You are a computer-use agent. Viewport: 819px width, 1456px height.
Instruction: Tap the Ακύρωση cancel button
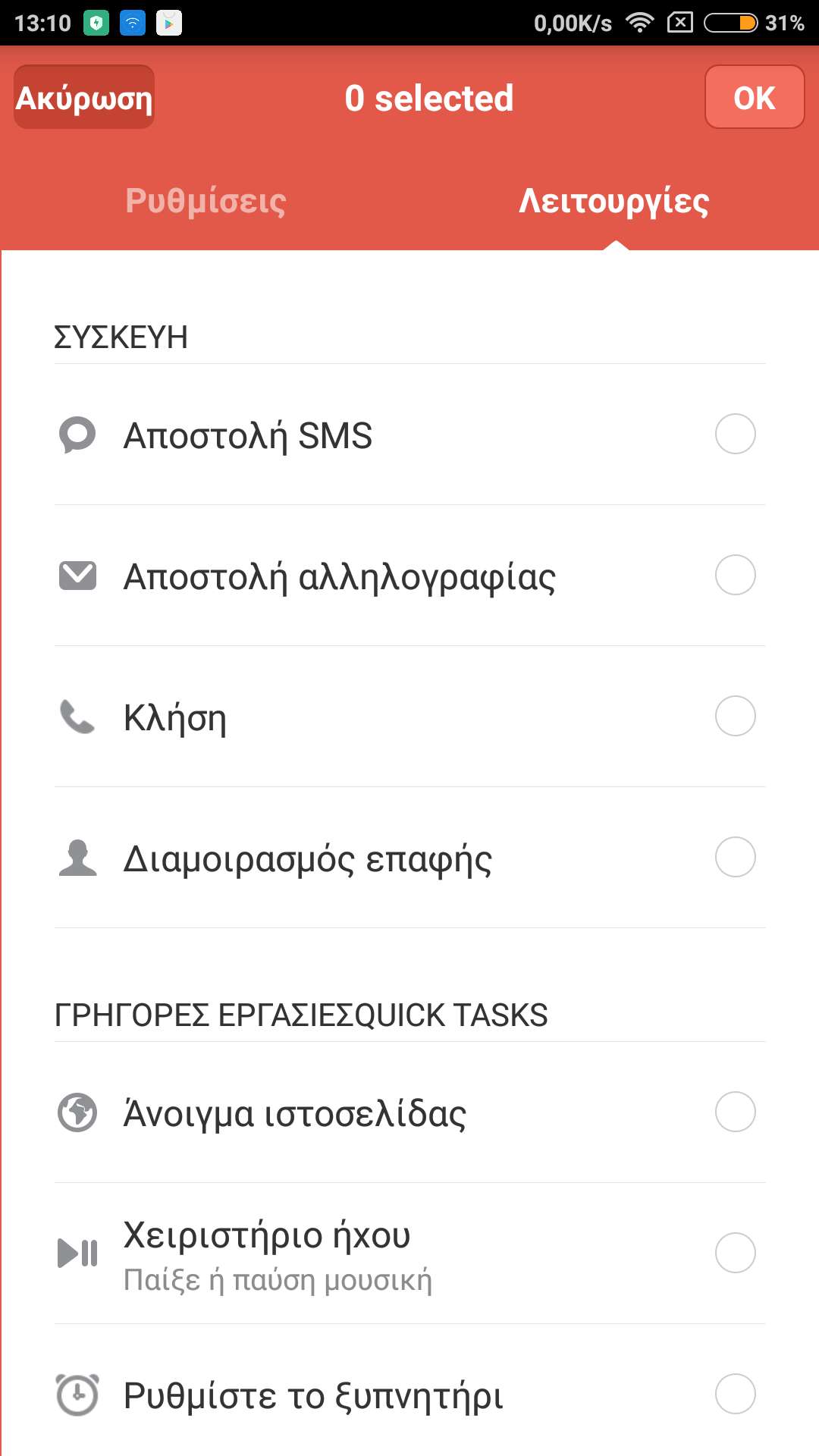click(x=84, y=97)
